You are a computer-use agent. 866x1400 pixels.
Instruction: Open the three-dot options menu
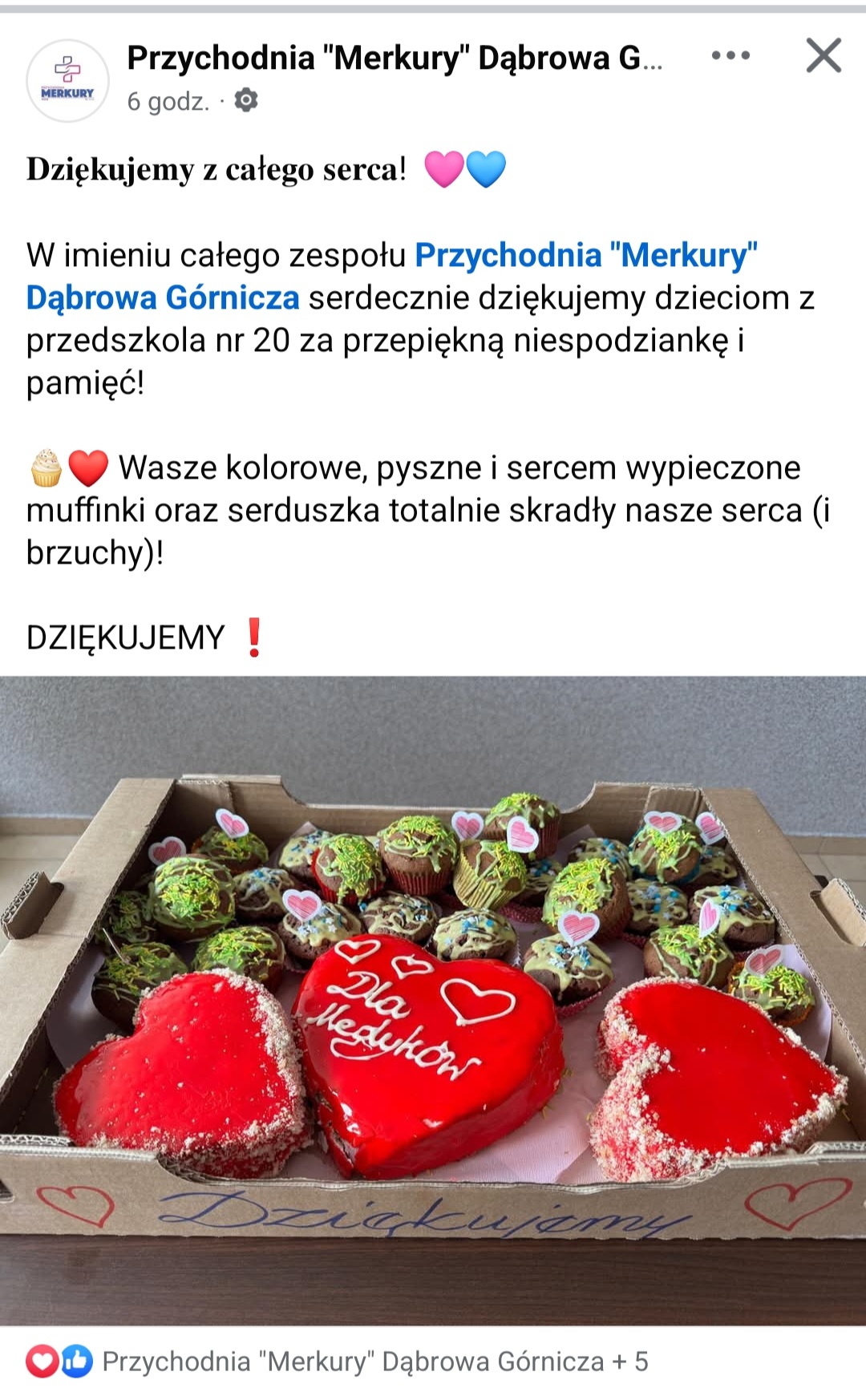click(730, 55)
